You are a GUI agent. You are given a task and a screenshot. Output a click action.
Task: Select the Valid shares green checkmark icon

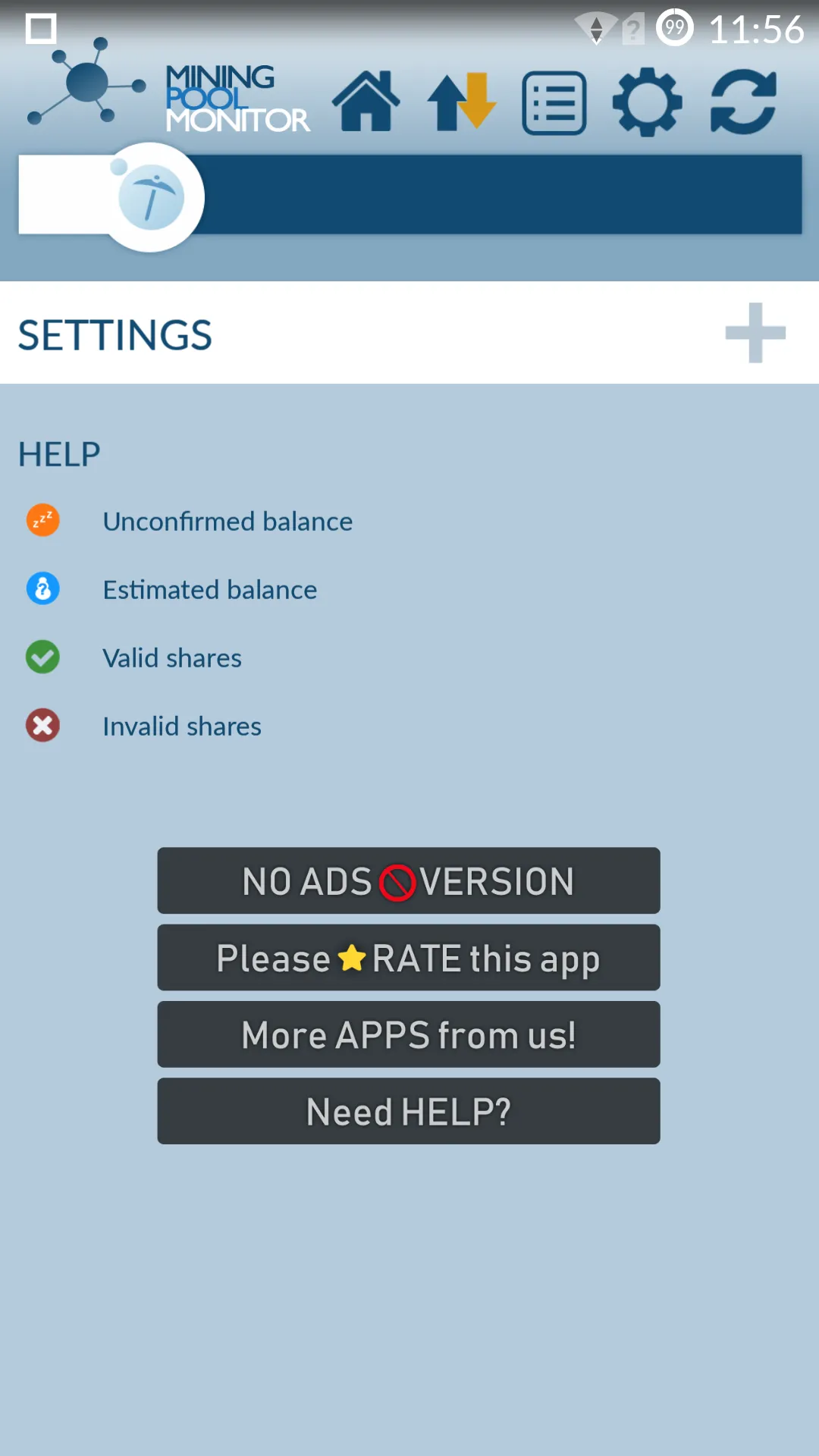pyautogui.click(x=42, y=657)
